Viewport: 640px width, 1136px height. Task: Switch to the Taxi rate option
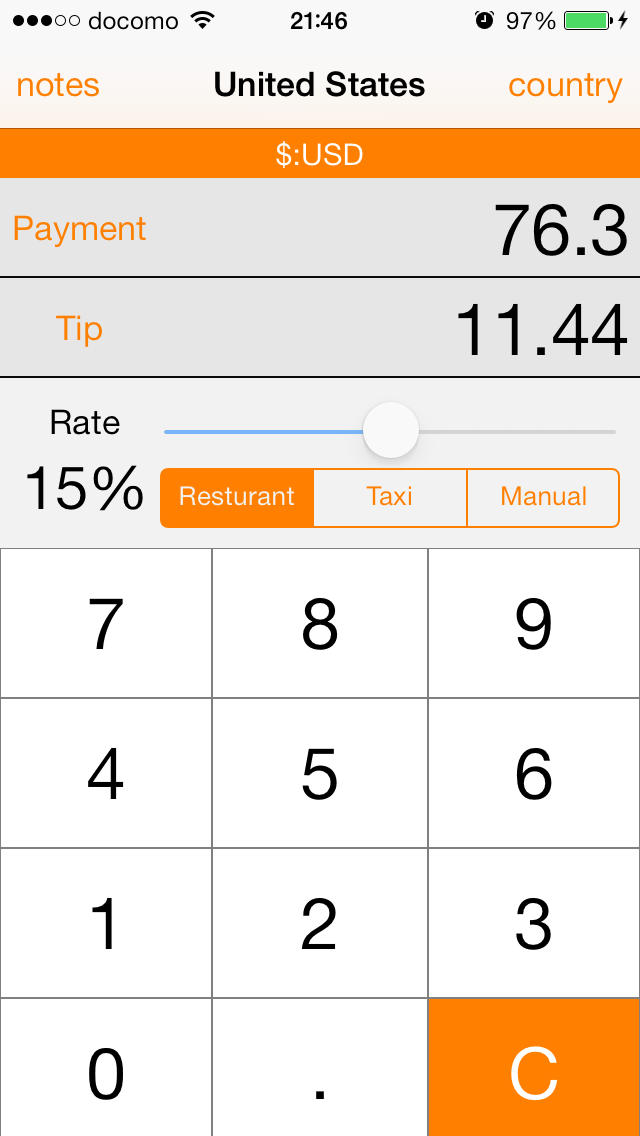390,497
